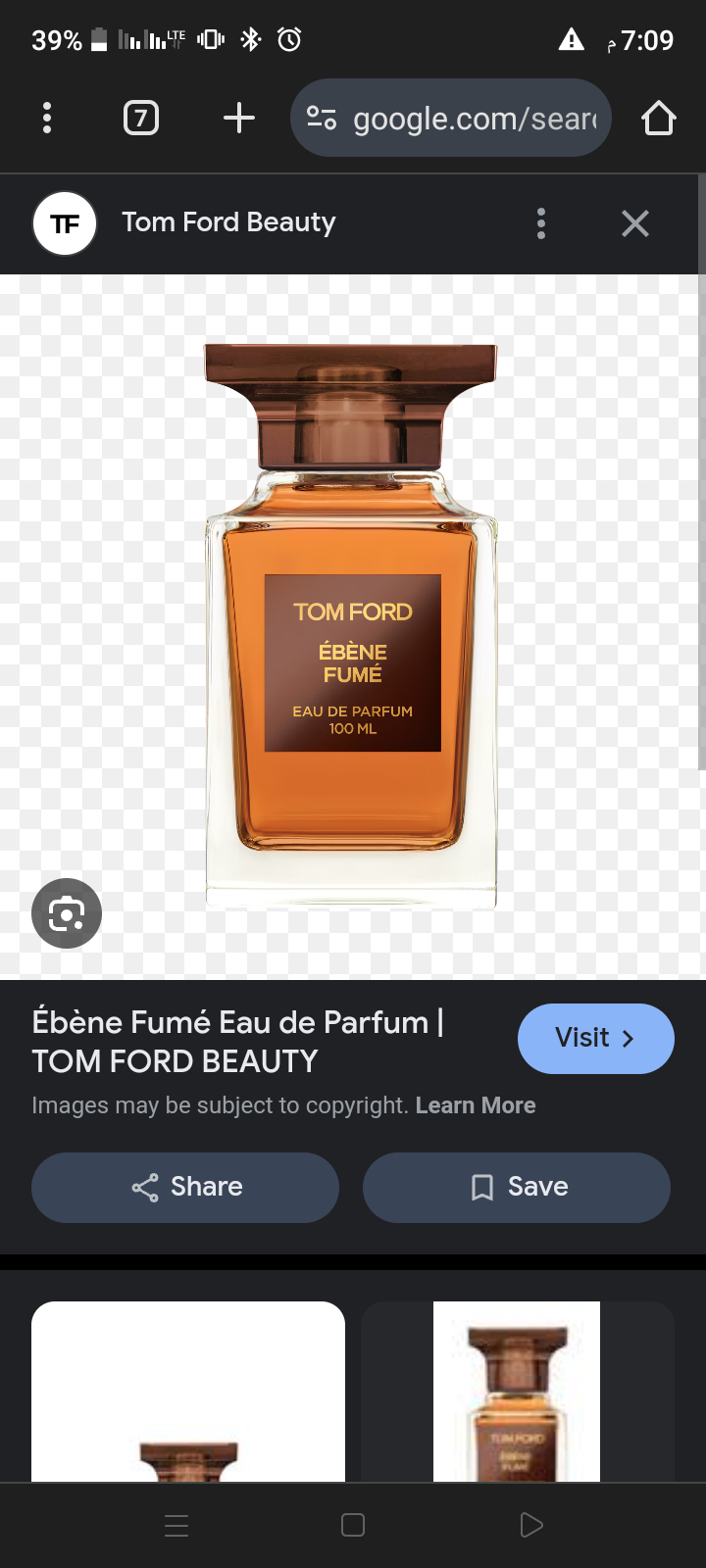Viewport: 706px width, 1568px height.
Task: Visit the Tom Ford Beauty website
Action: tap(595, 1038)
